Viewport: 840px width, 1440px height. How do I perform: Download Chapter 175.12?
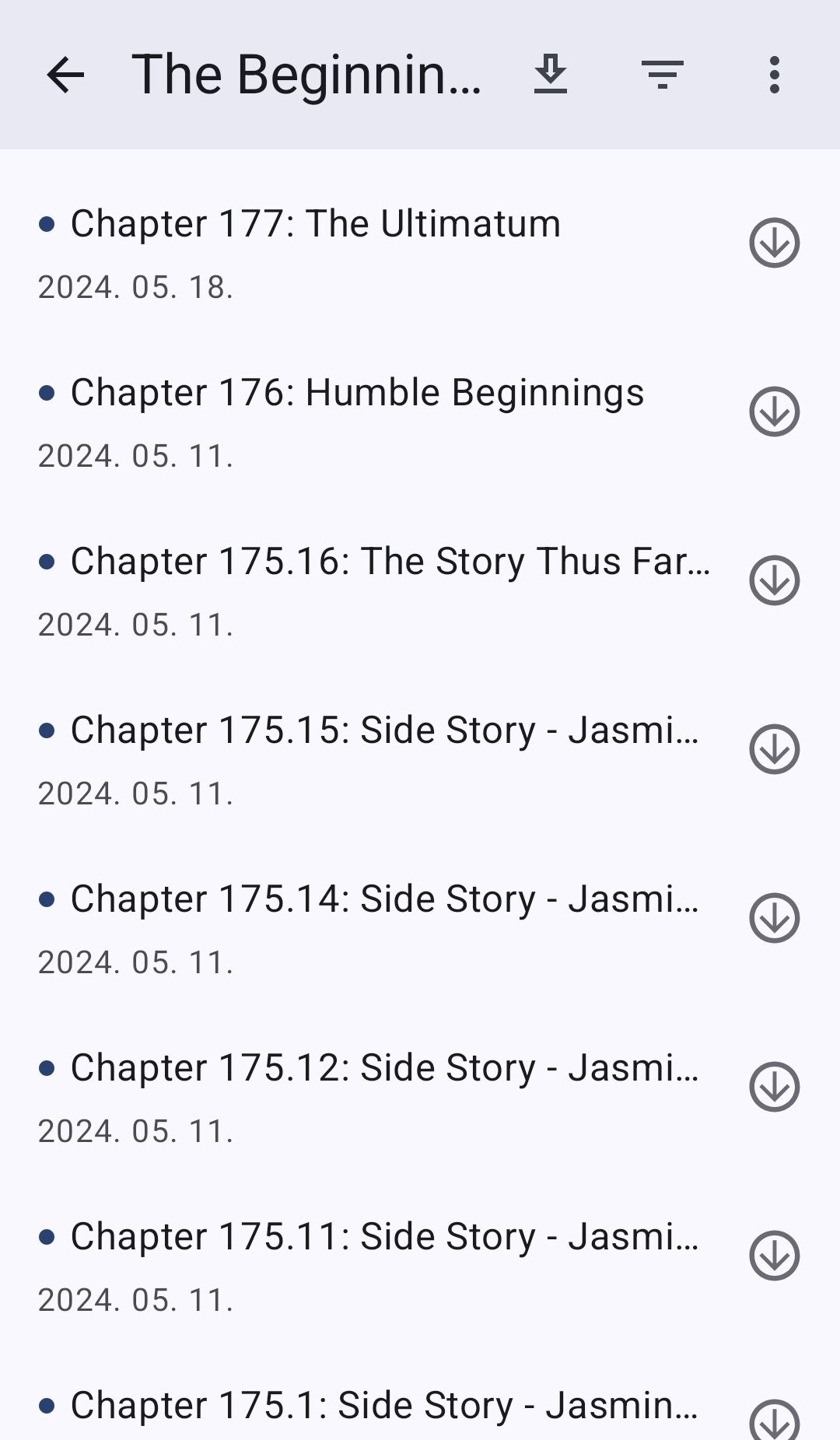click(775, 1087)
